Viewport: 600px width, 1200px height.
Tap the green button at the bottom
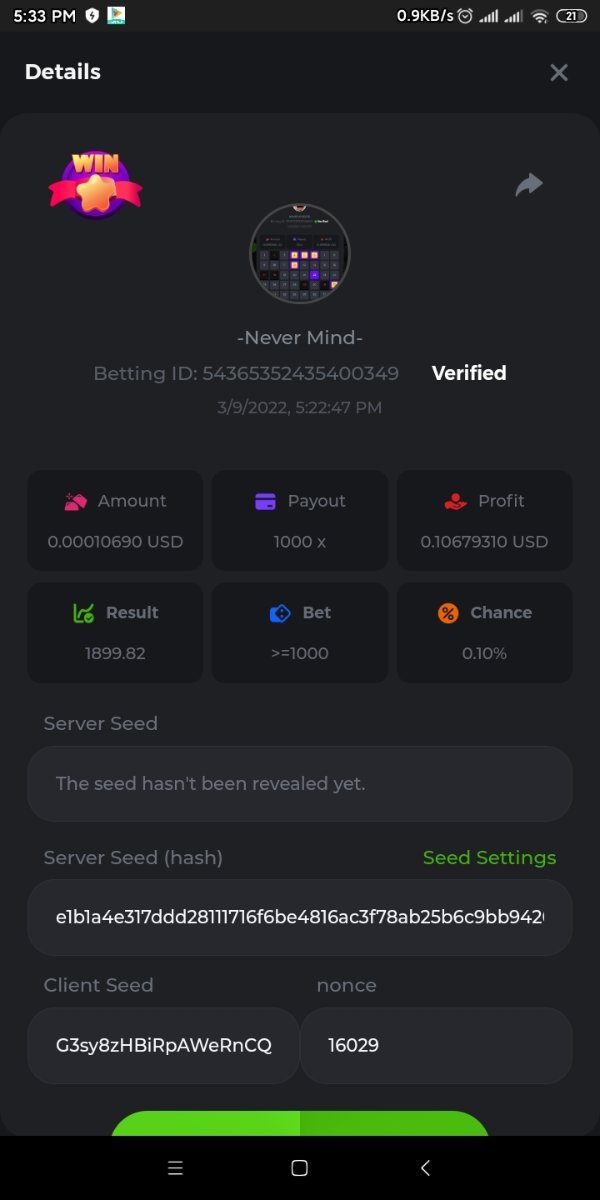click(300, 1124)
